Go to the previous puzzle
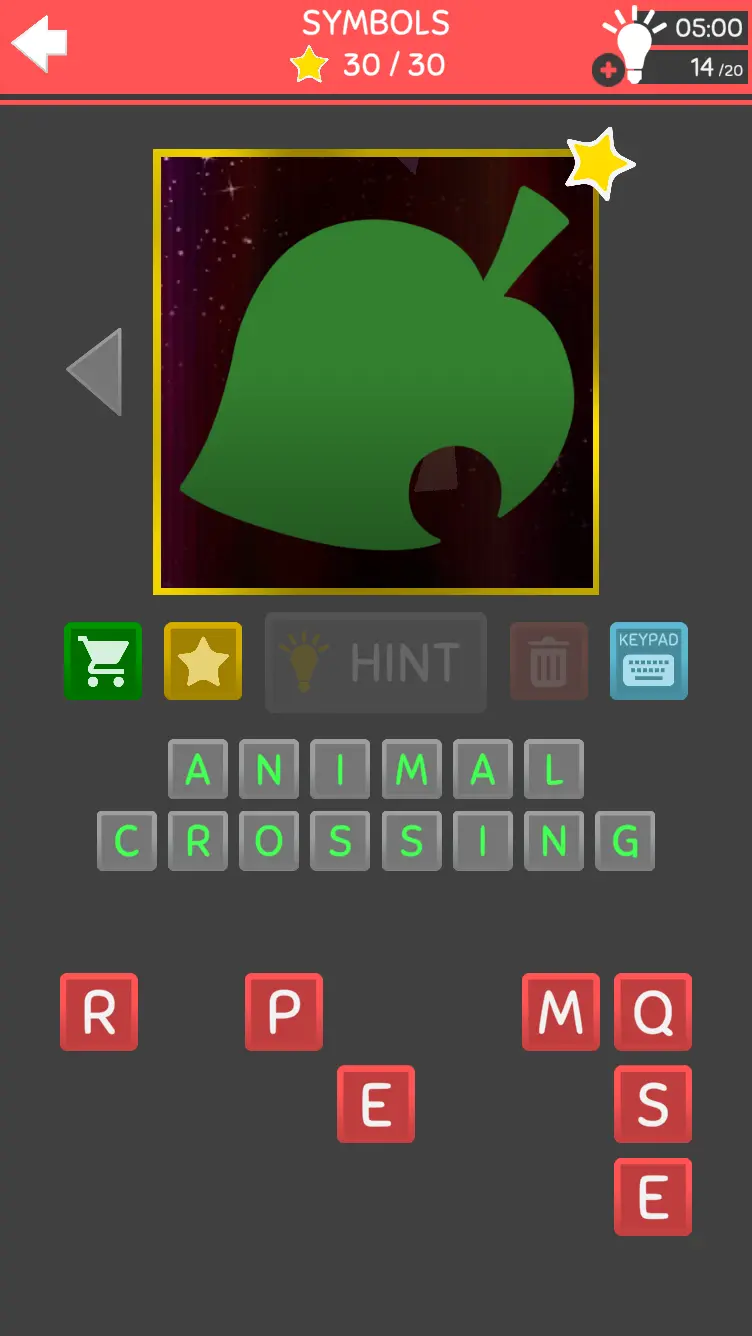 [96, 372]
